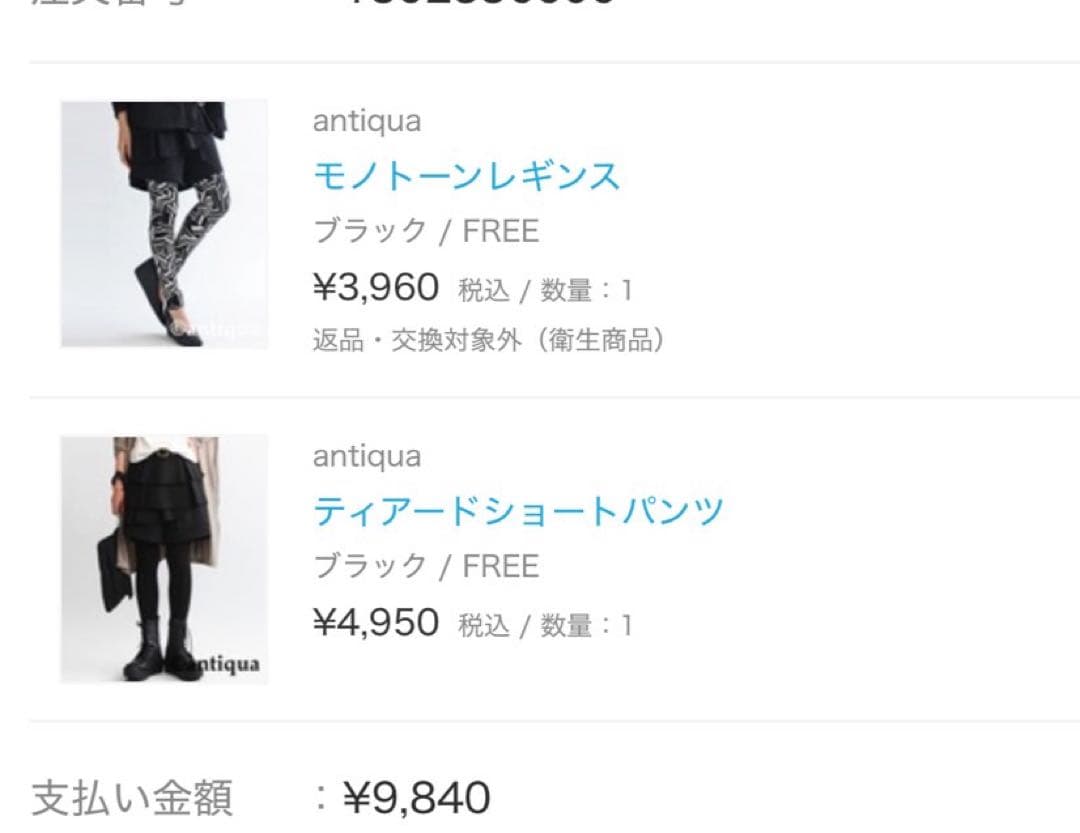This screenshot has width=1080, height=833.
Task: Tap the モノトーンレギンス product image
Action: coord(164,224)
